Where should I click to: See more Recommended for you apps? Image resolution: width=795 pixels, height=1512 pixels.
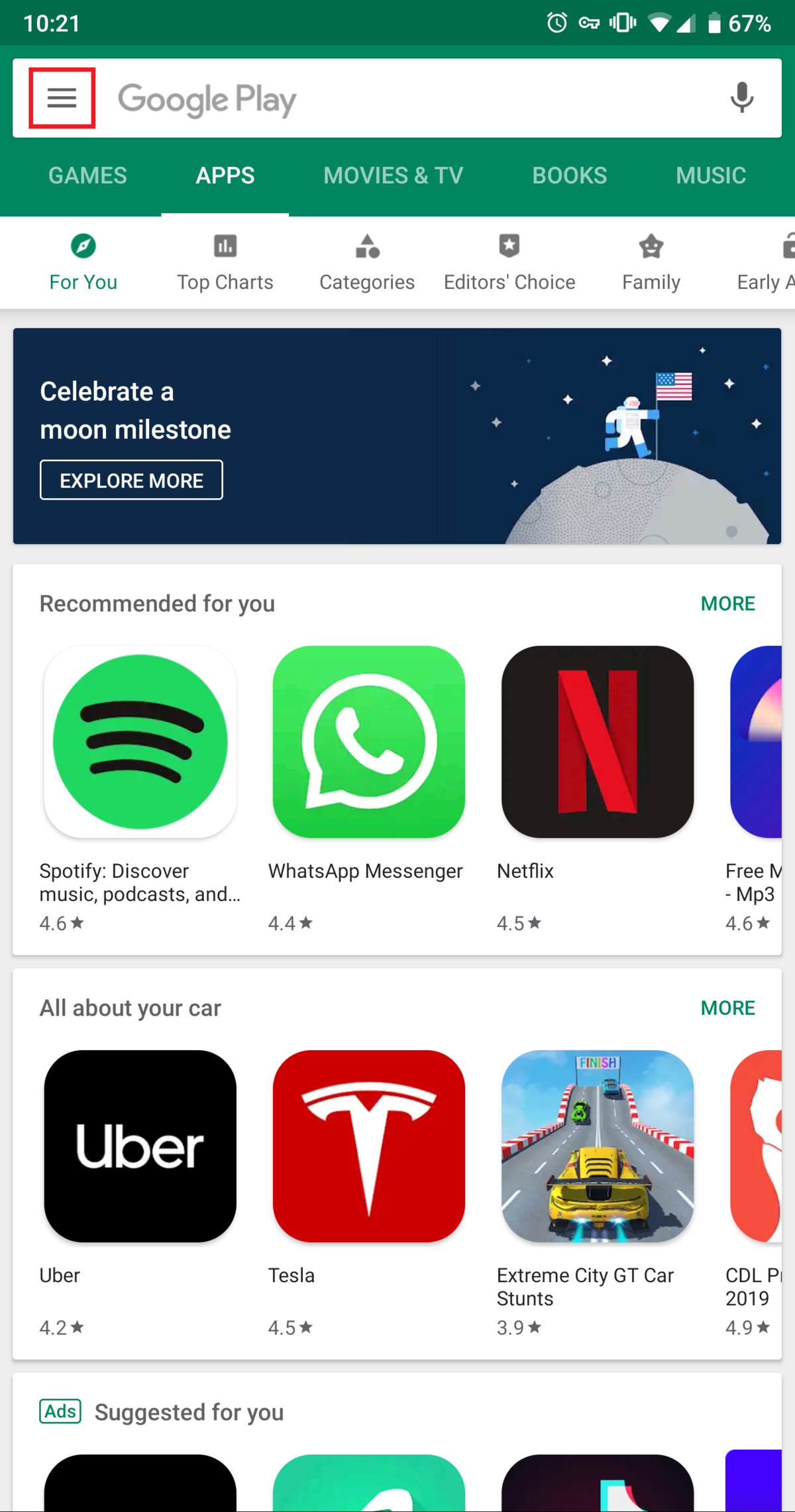click(727, 604)
